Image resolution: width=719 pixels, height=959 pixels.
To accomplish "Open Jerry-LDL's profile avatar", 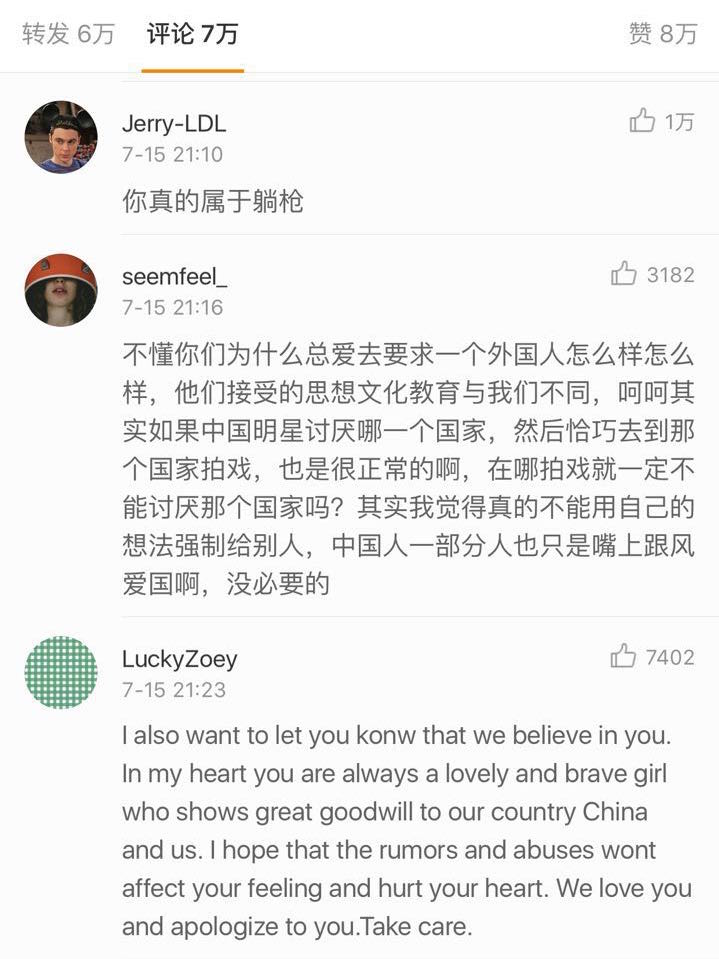I will [x=61, y=137].
